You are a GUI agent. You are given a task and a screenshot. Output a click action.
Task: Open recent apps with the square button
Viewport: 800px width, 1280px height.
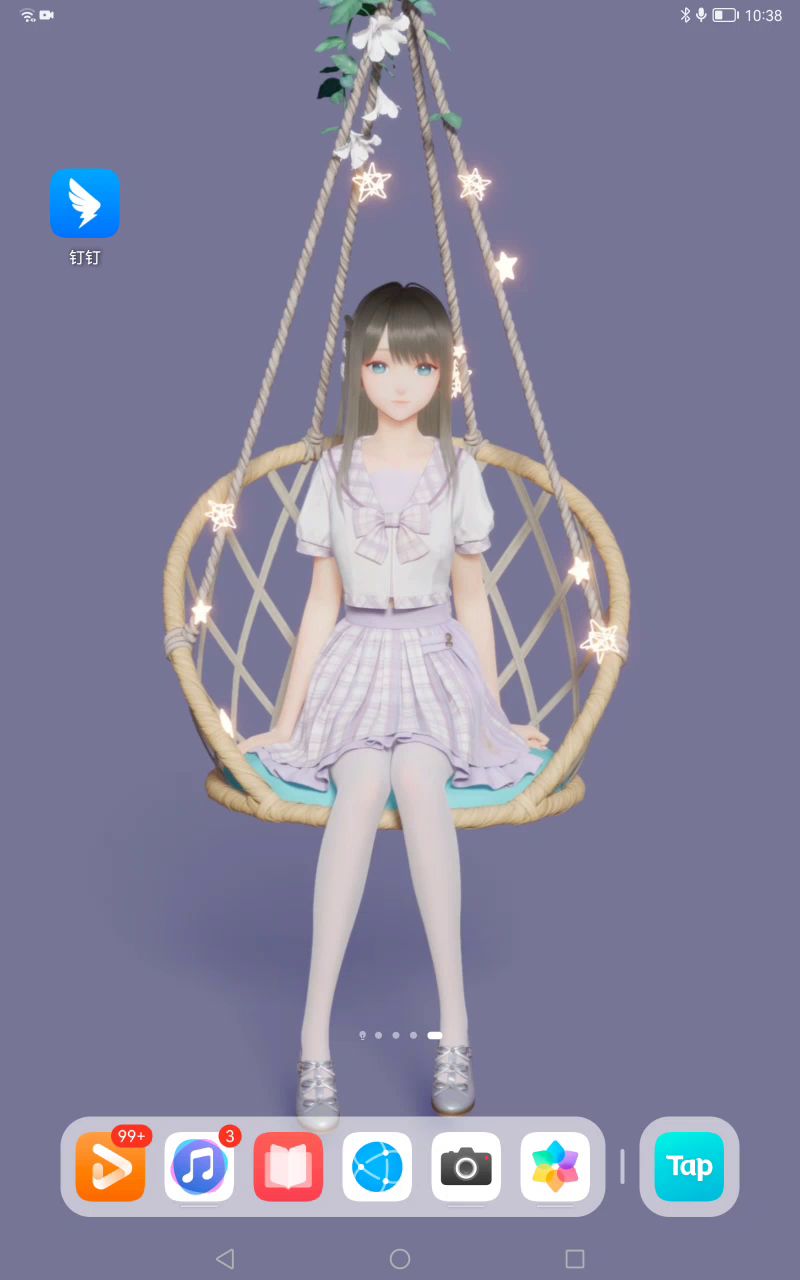tap(574, 1258)
